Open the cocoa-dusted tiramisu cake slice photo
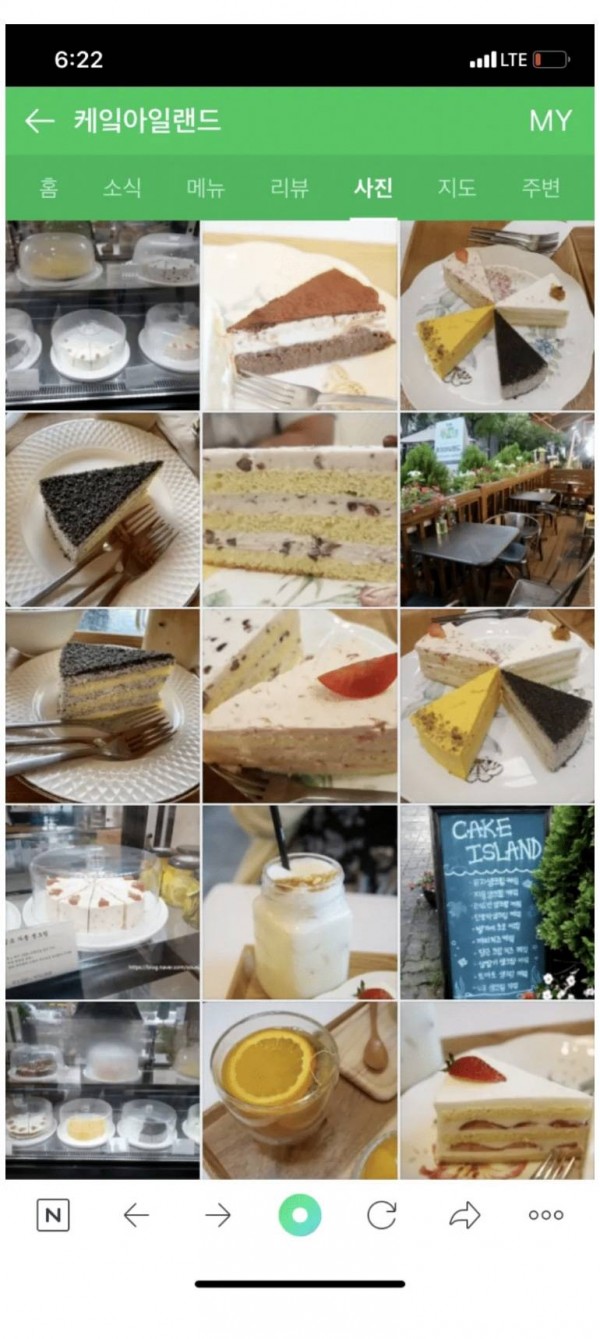 pyautogui.click(x=300, y=315)
